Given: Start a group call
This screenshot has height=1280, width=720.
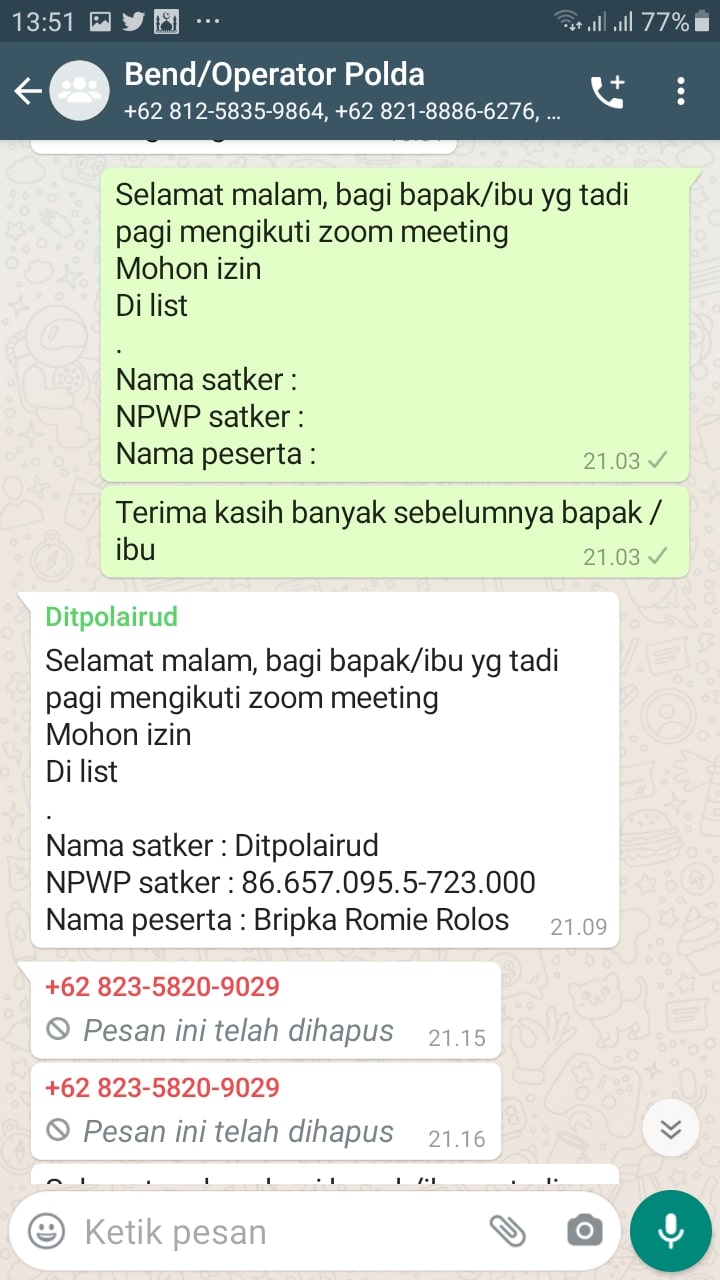Looking at the screenshot, I should click(x=607, y=92).
